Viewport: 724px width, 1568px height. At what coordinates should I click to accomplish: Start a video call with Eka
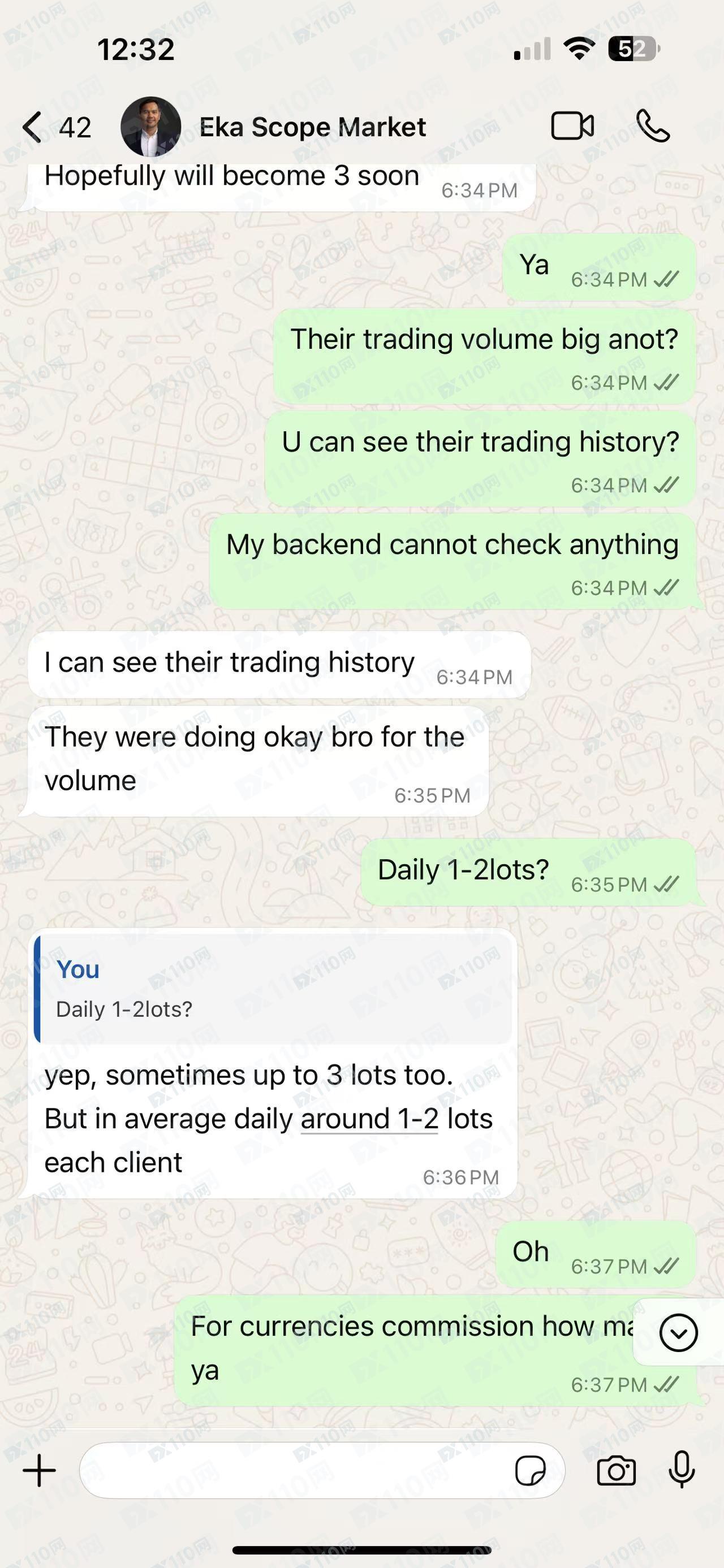[x=572, y=127]
